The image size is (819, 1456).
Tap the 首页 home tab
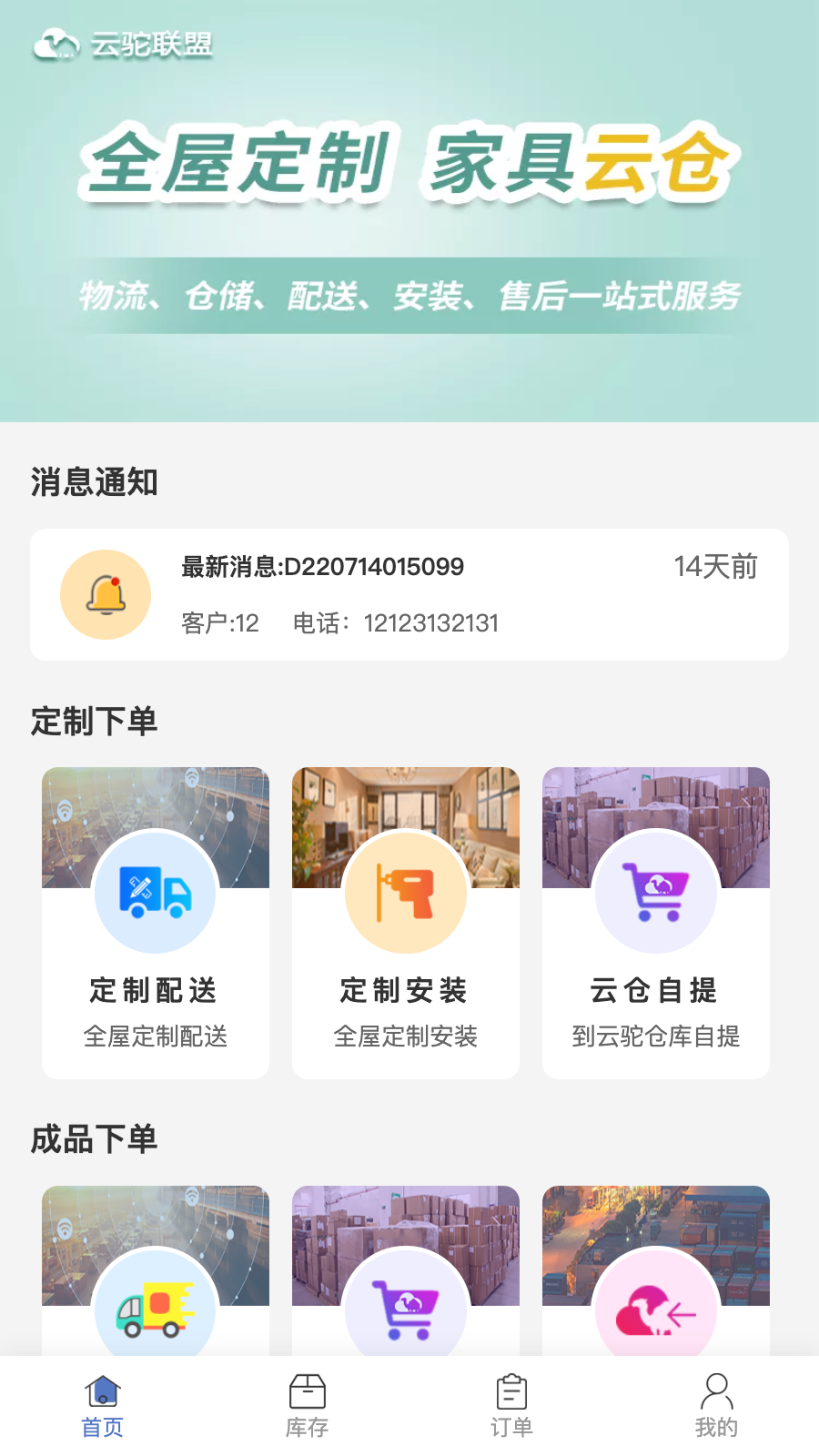[x=103, y=1406]
